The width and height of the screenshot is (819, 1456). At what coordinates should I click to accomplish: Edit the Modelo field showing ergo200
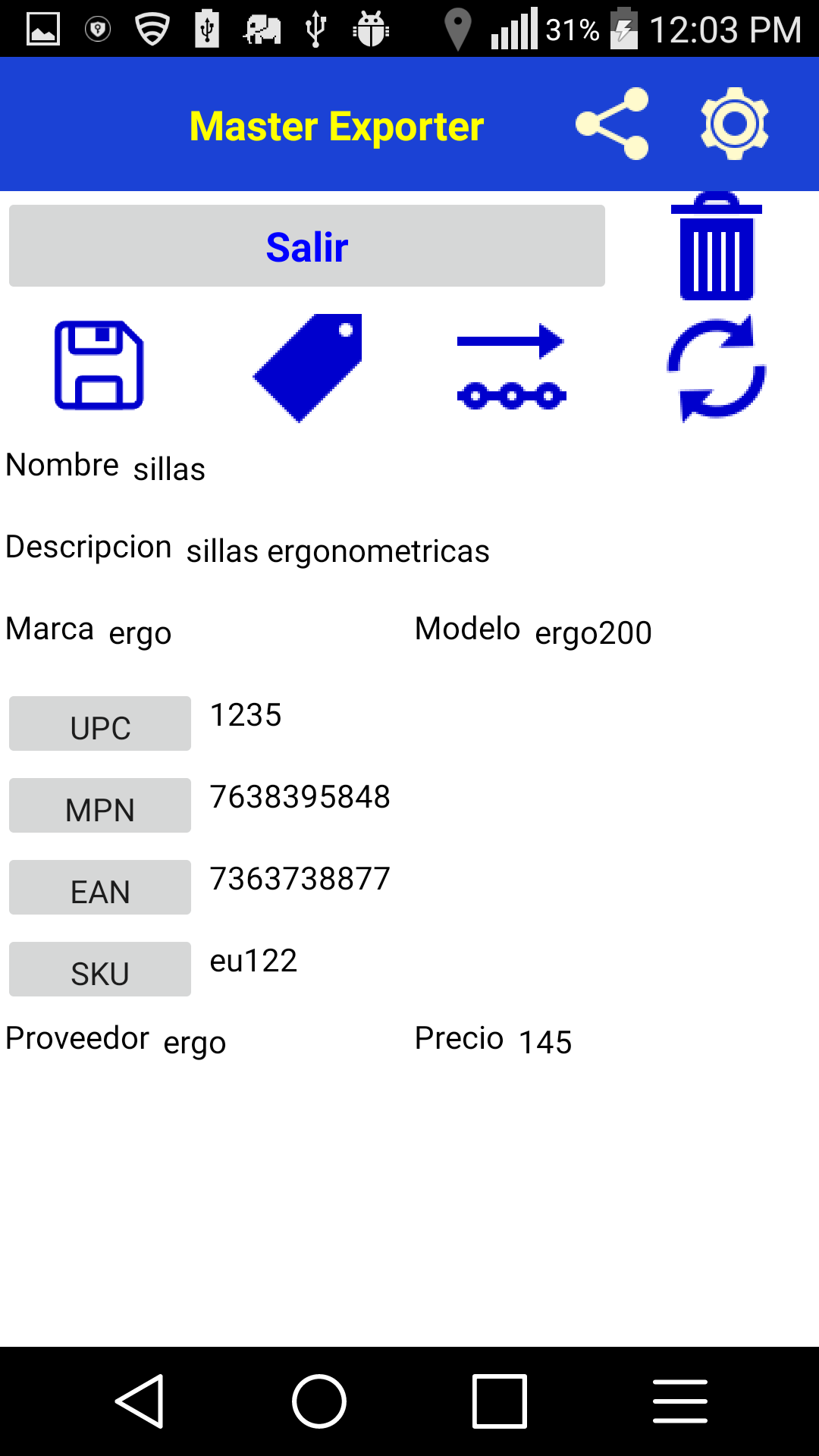[594, 633]
